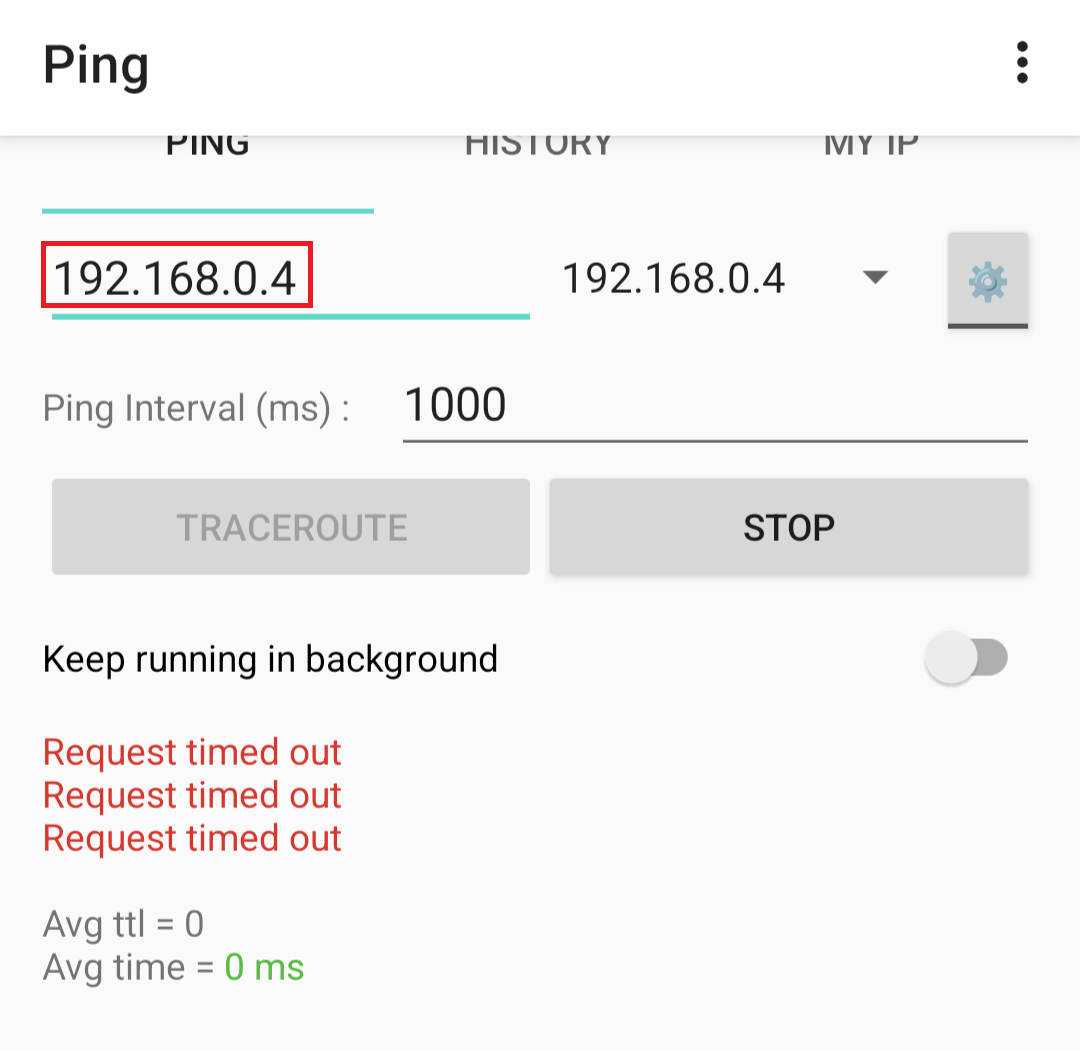
Task: Edit the IP address field
Action: point(290,278)
